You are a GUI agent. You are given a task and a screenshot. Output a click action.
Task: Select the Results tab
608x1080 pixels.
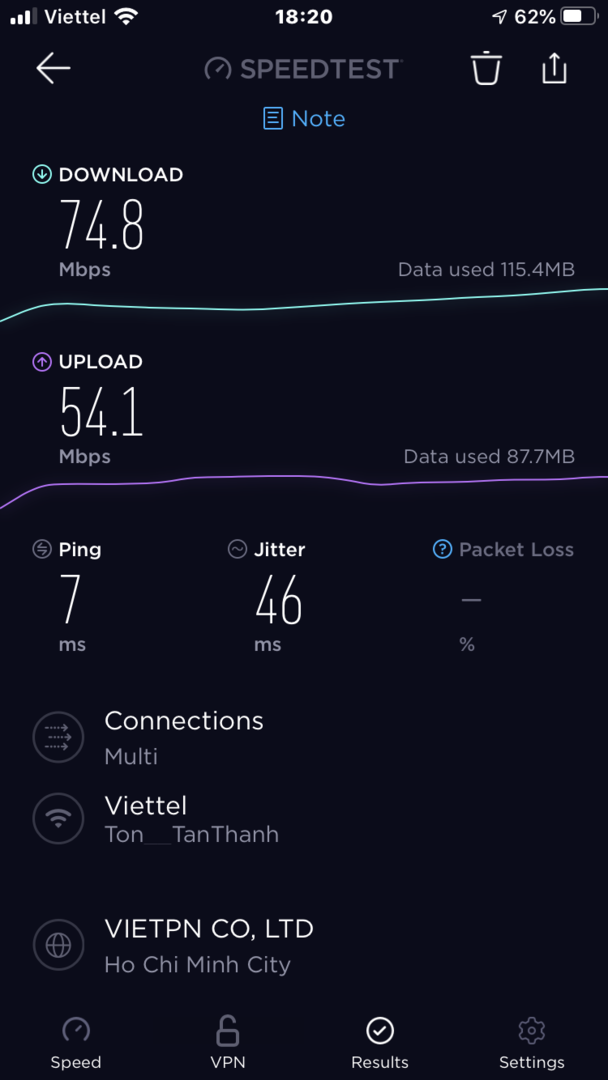click(x=380, y=1043)
